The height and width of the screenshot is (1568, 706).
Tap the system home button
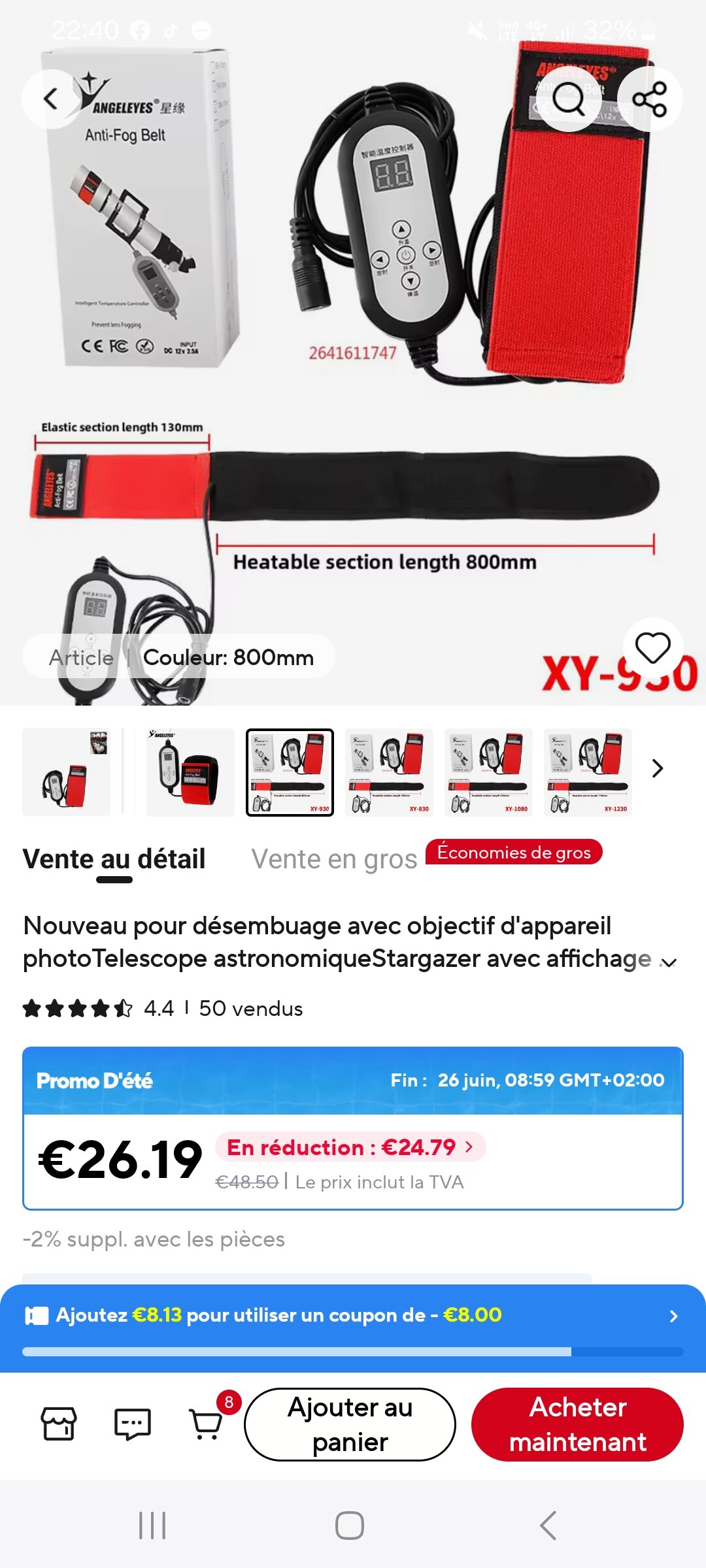coord(350,1526)
